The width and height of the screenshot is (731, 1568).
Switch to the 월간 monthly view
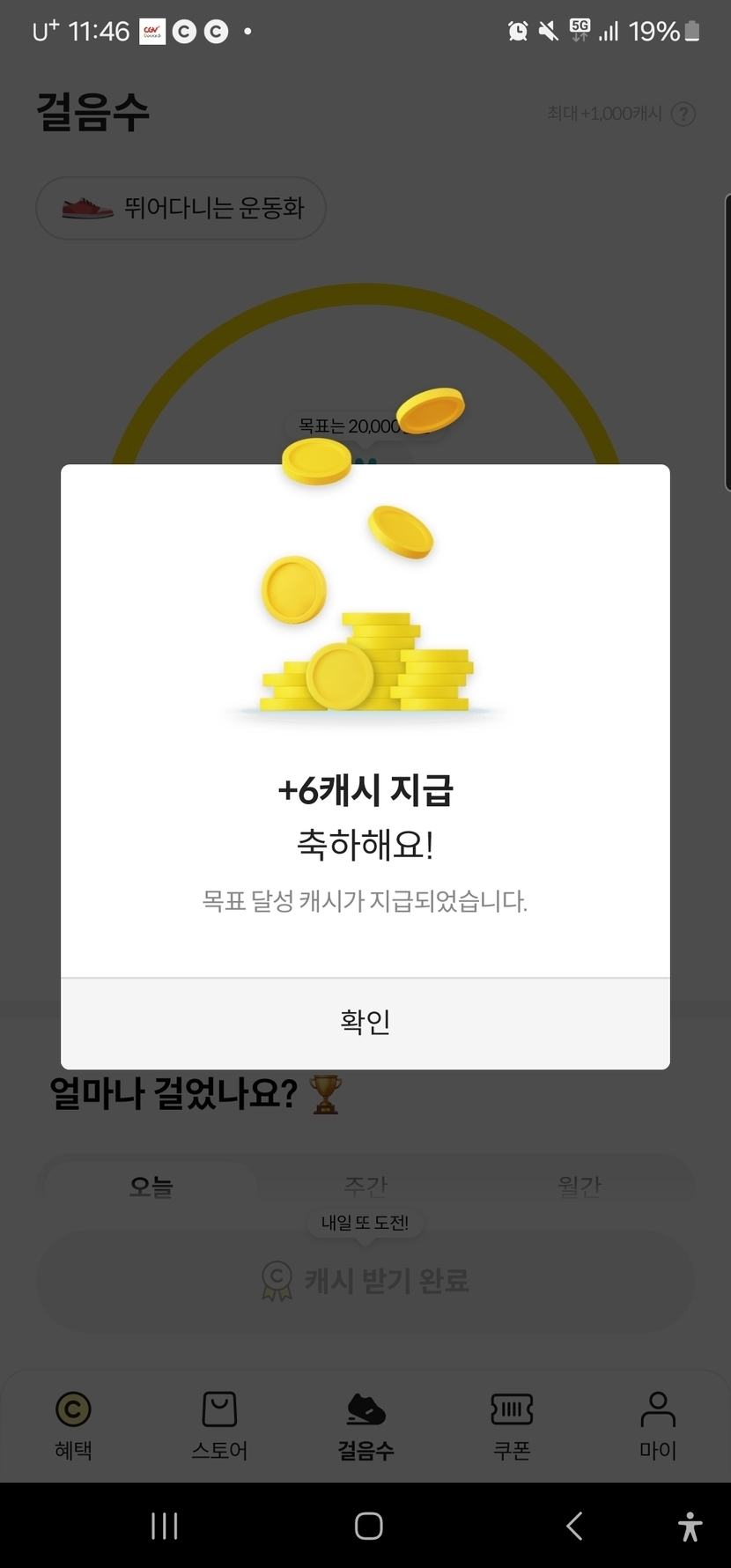click(579, 1186)
